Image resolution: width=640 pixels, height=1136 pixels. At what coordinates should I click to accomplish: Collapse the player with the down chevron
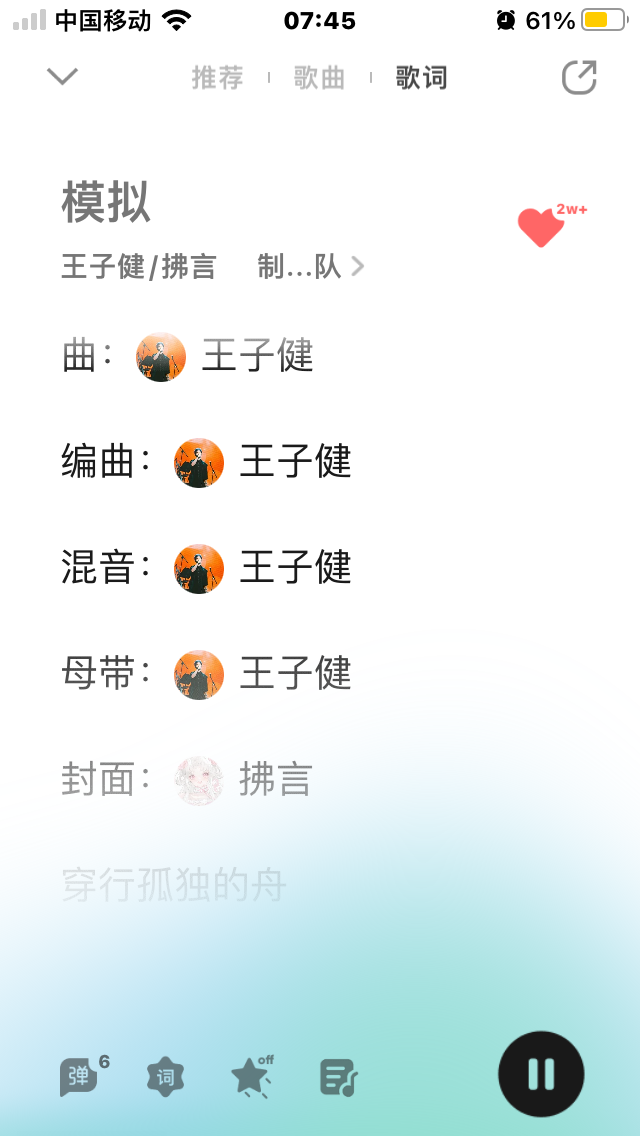[x=62, y=77]
